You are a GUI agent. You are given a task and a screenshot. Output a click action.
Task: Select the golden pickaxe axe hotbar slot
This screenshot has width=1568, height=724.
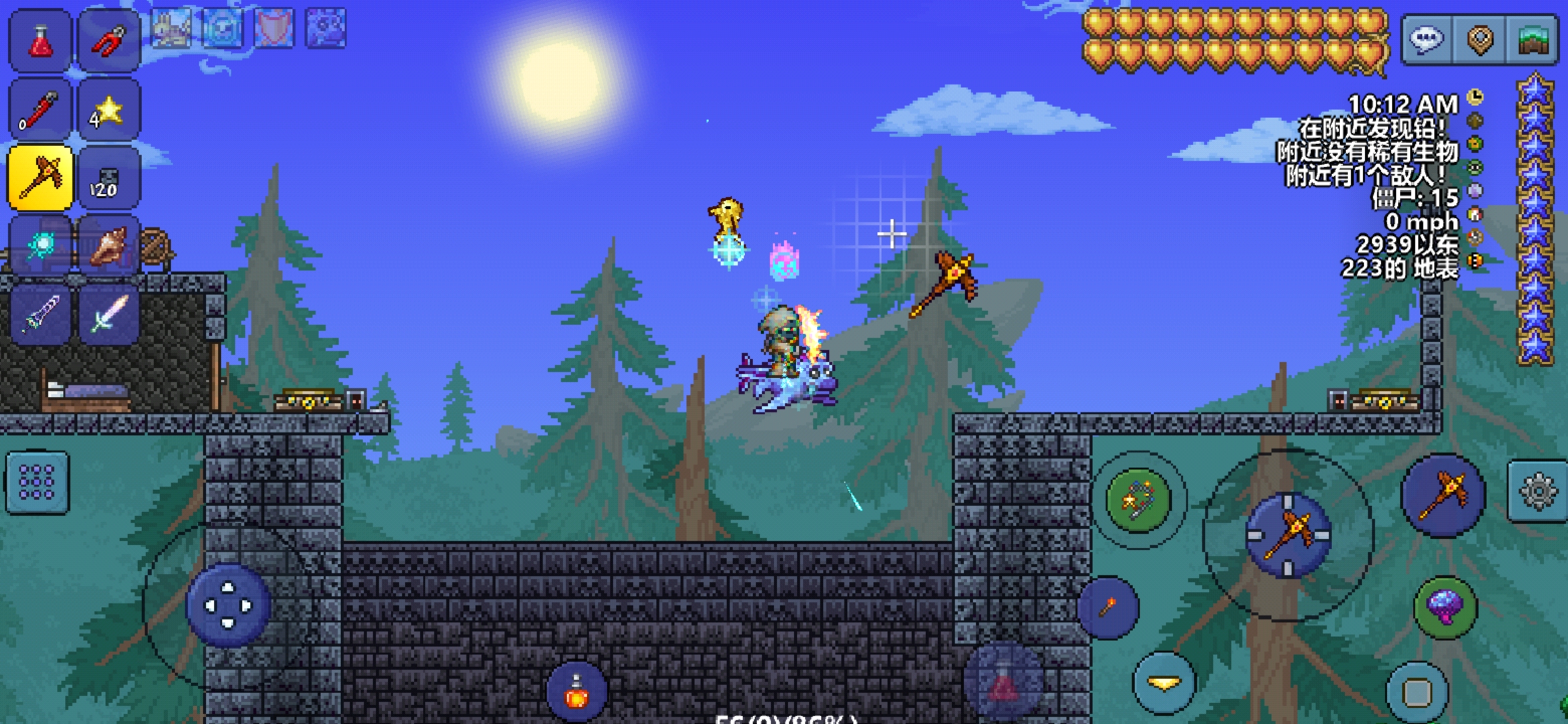tap(40, 178)
